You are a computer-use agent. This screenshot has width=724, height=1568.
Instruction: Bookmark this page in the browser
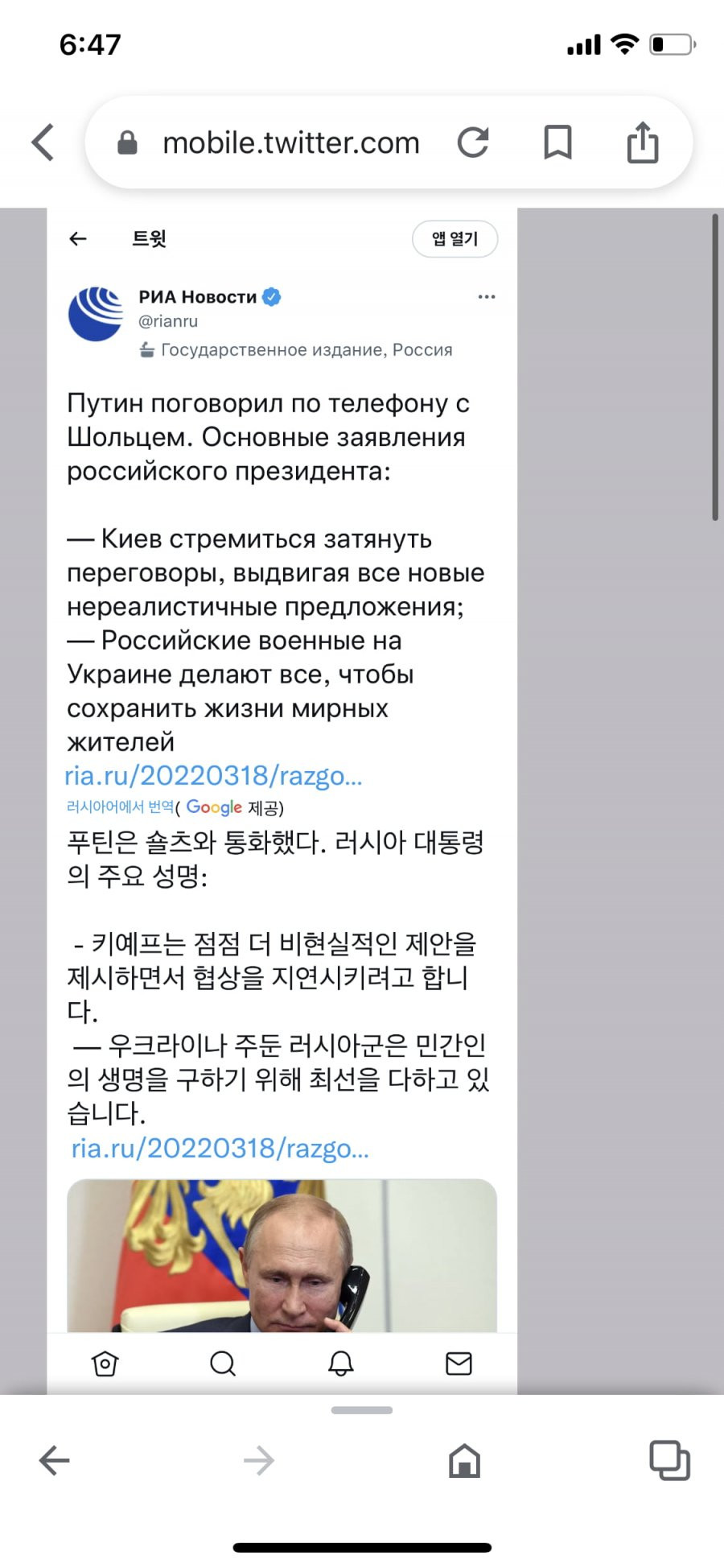557,142
